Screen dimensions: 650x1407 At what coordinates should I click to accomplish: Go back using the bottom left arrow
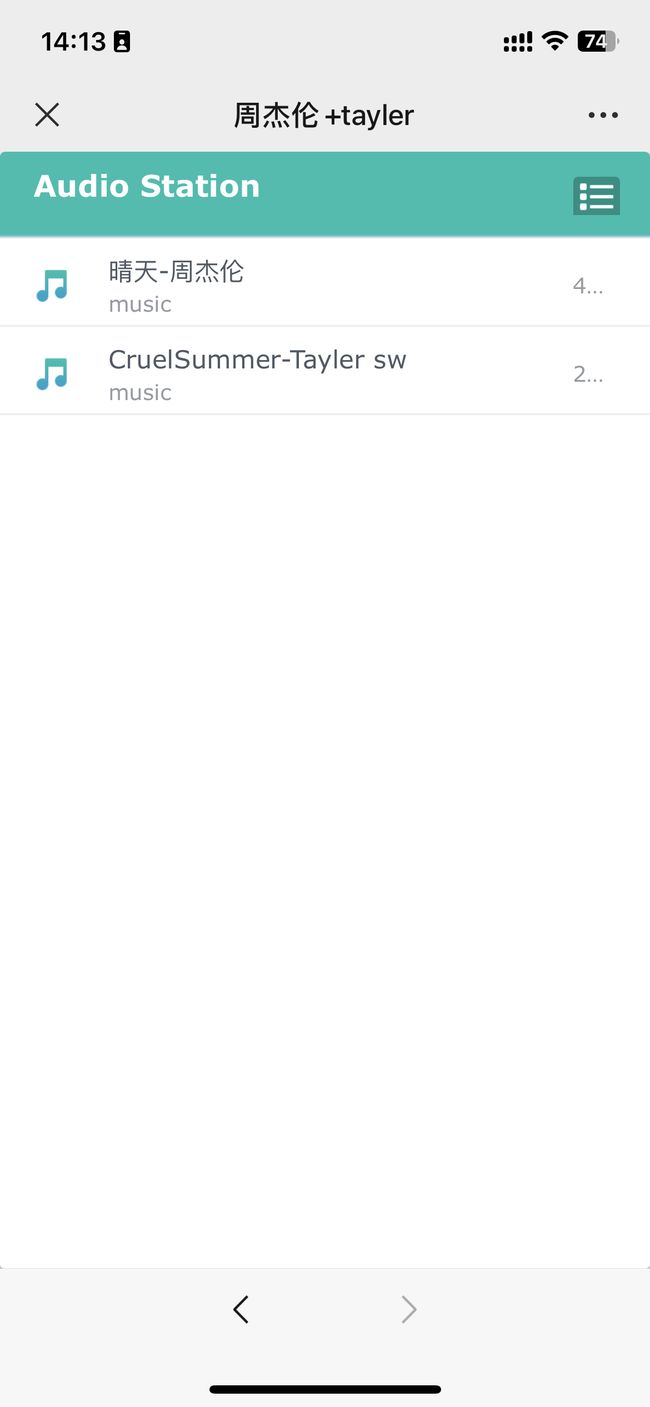[x=240, y=1309]
